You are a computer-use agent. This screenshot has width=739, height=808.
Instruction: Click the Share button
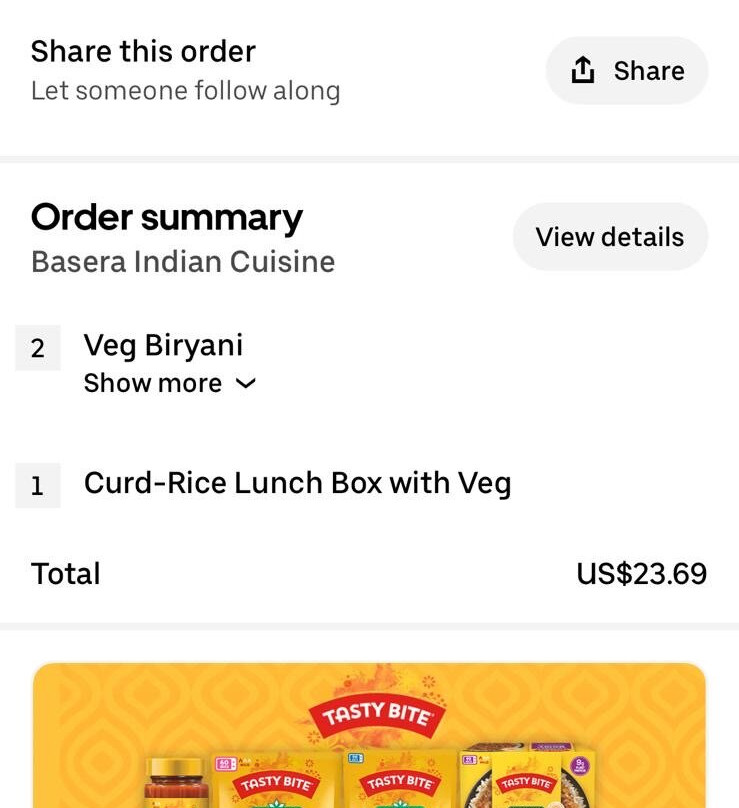[627, 70]
